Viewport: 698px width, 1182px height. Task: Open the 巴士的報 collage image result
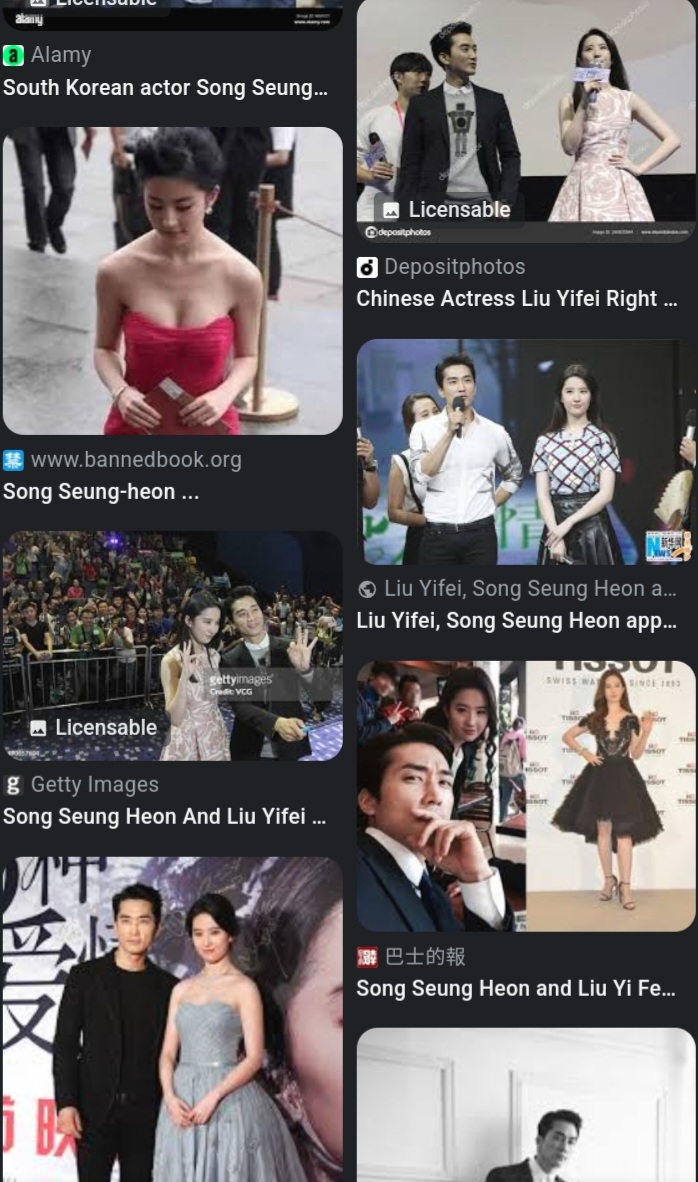coord(526,796)
